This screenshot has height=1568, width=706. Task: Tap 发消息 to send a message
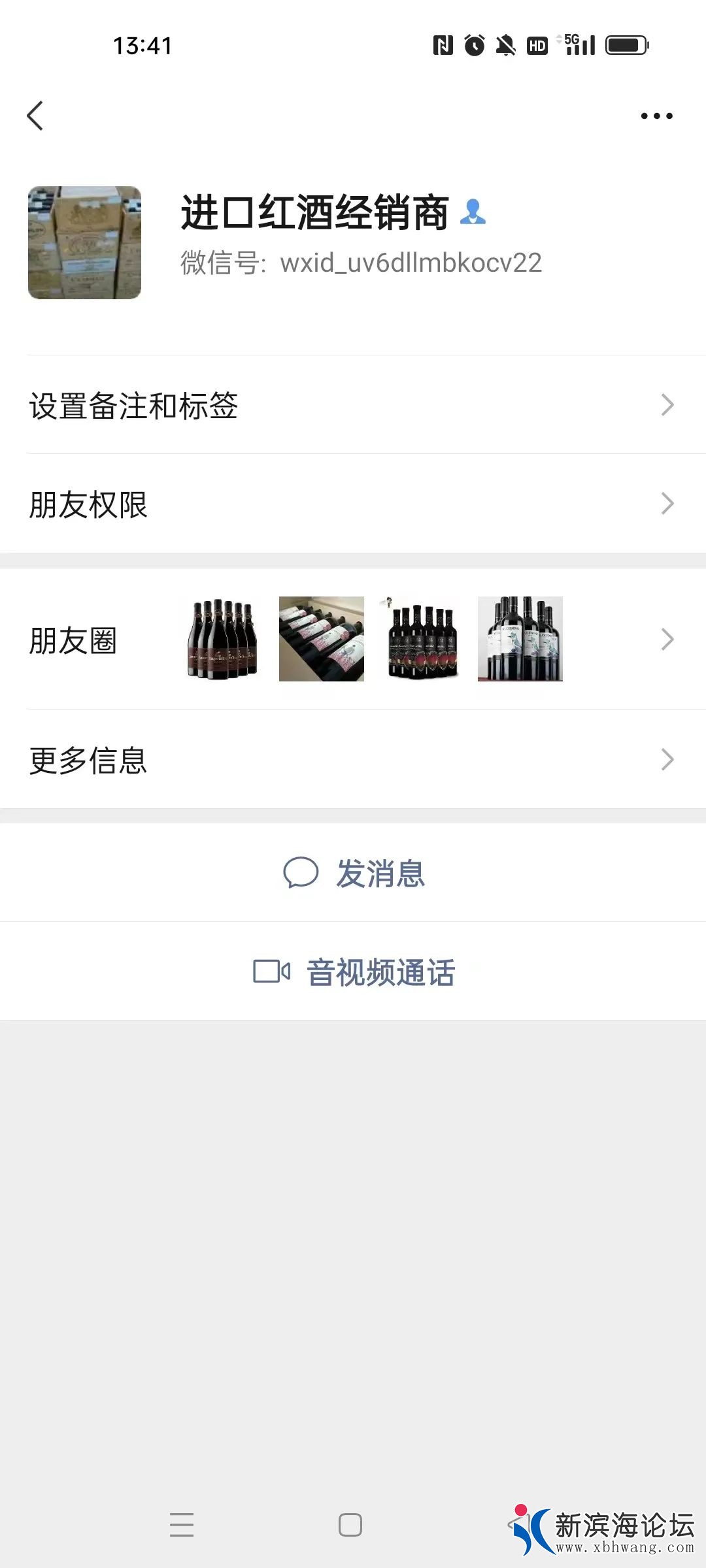(x=354, y=873)
